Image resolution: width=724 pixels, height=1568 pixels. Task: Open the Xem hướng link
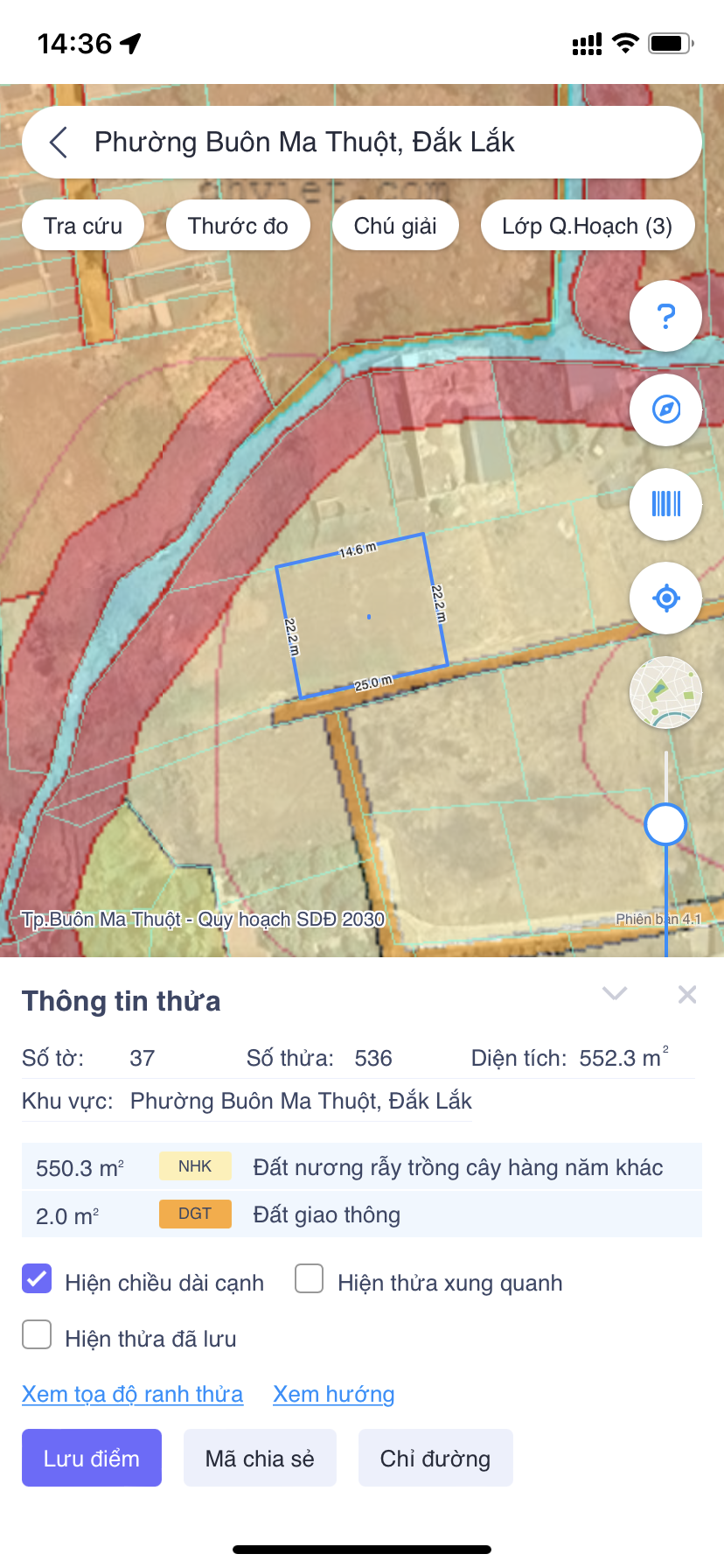click(x=333, y=1394)
